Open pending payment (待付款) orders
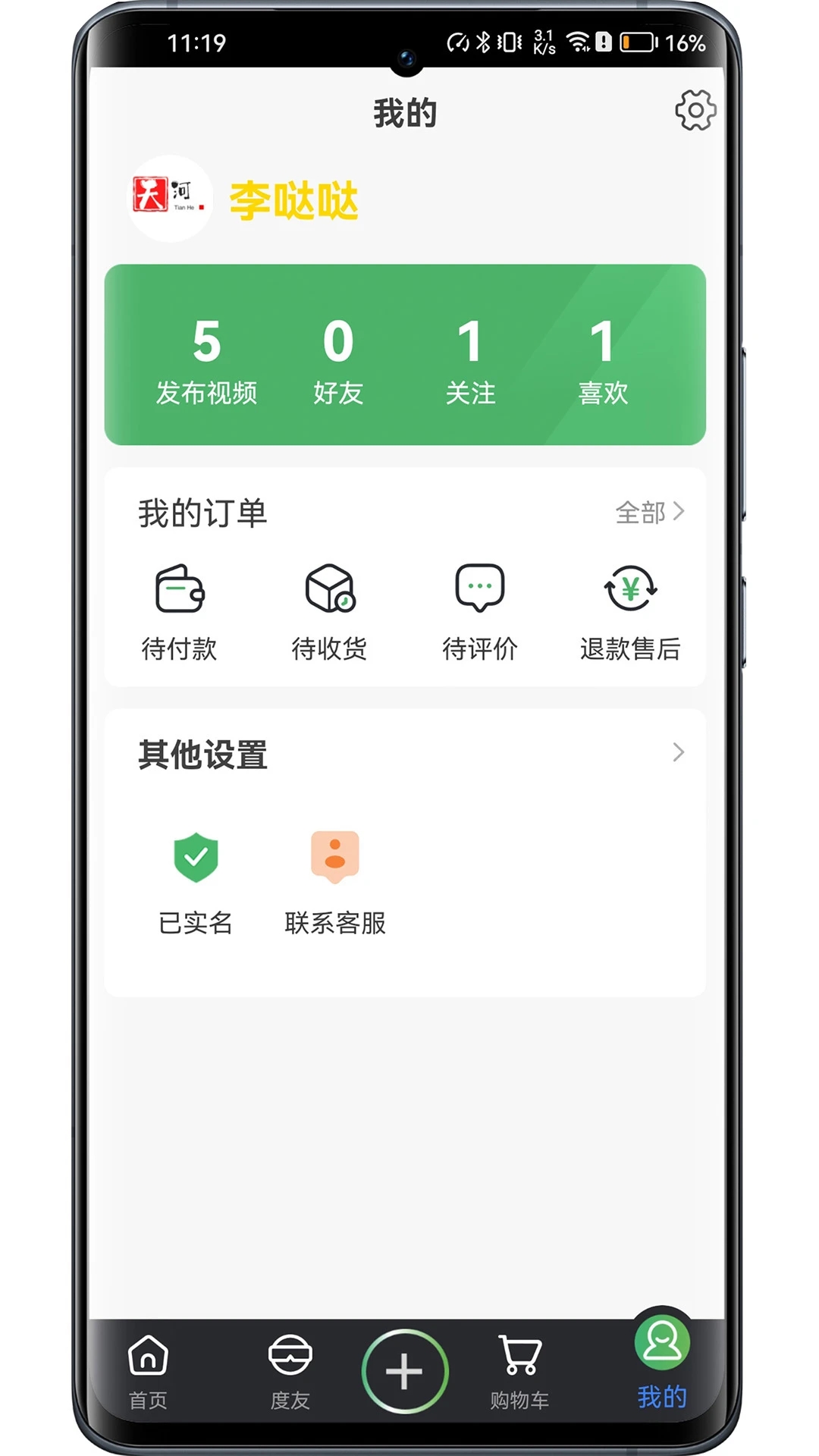Screen dimensions: 819x1456 [x=180, y=611]
